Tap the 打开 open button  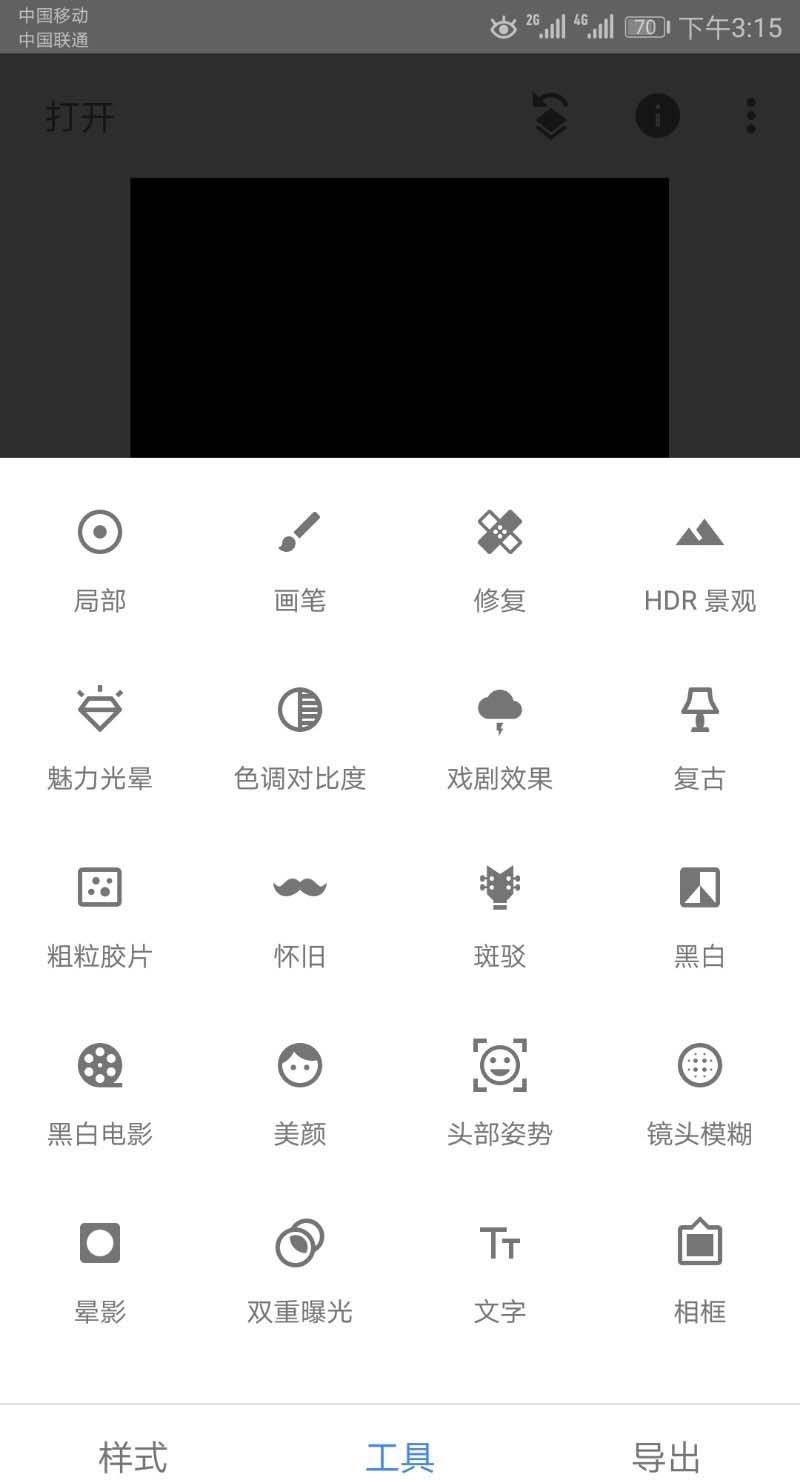click(80, 116)
